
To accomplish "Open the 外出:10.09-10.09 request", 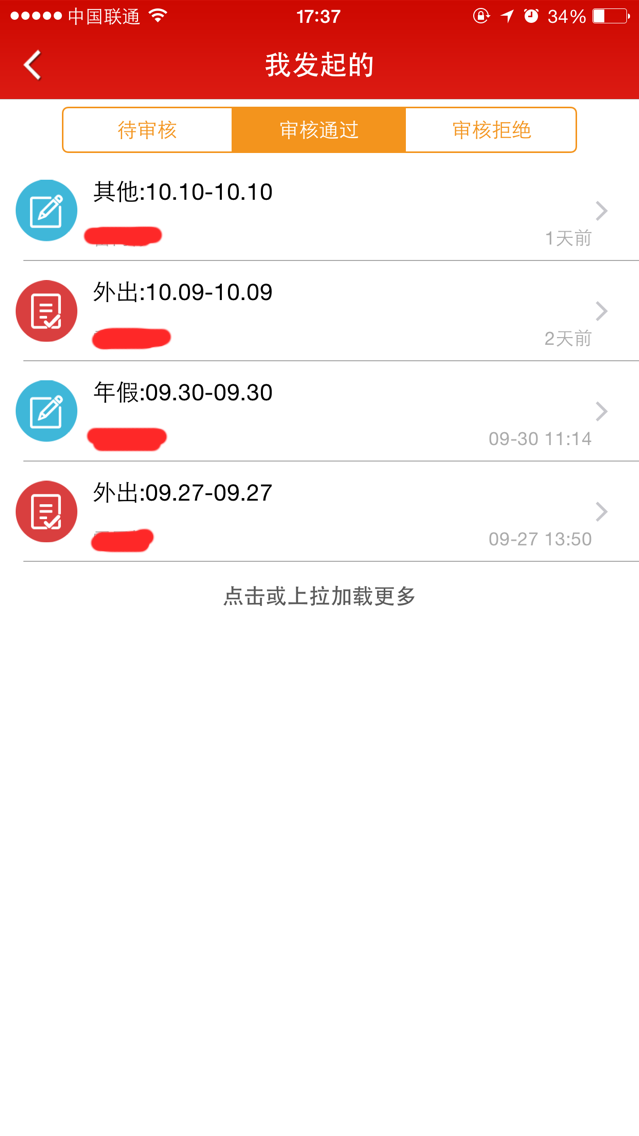I will click(x=320, y=311).
